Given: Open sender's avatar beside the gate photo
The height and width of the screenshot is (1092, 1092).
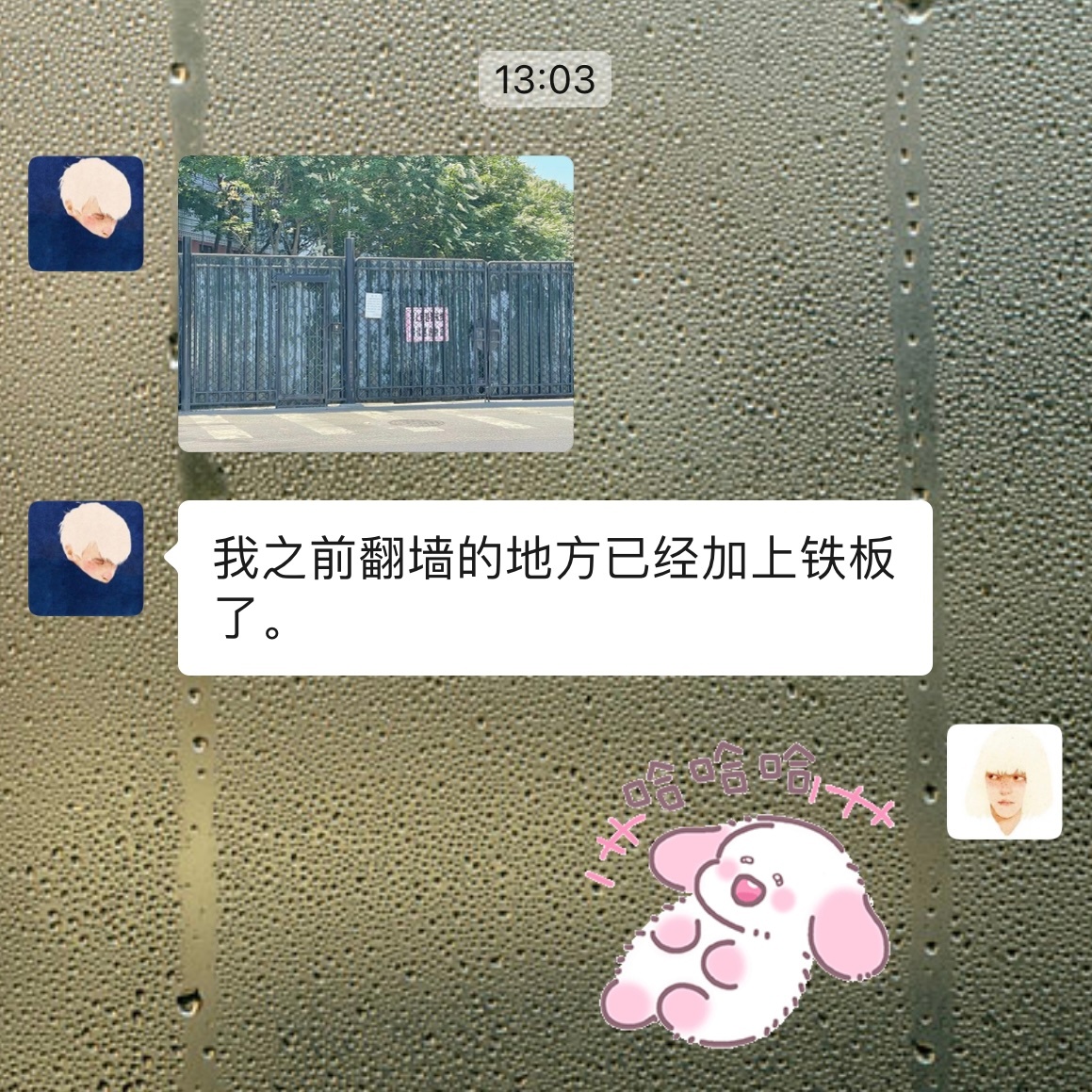Looking at the screenshot, I should tap(86, 214).
